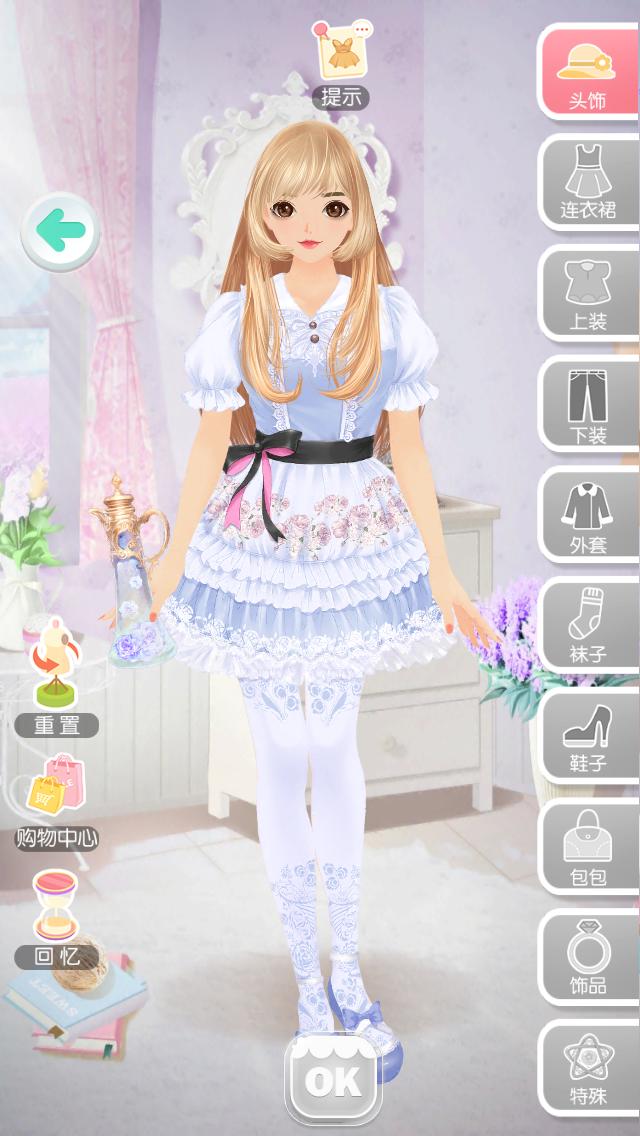Choose the 下装 bottoms category

tap(588, 404)
